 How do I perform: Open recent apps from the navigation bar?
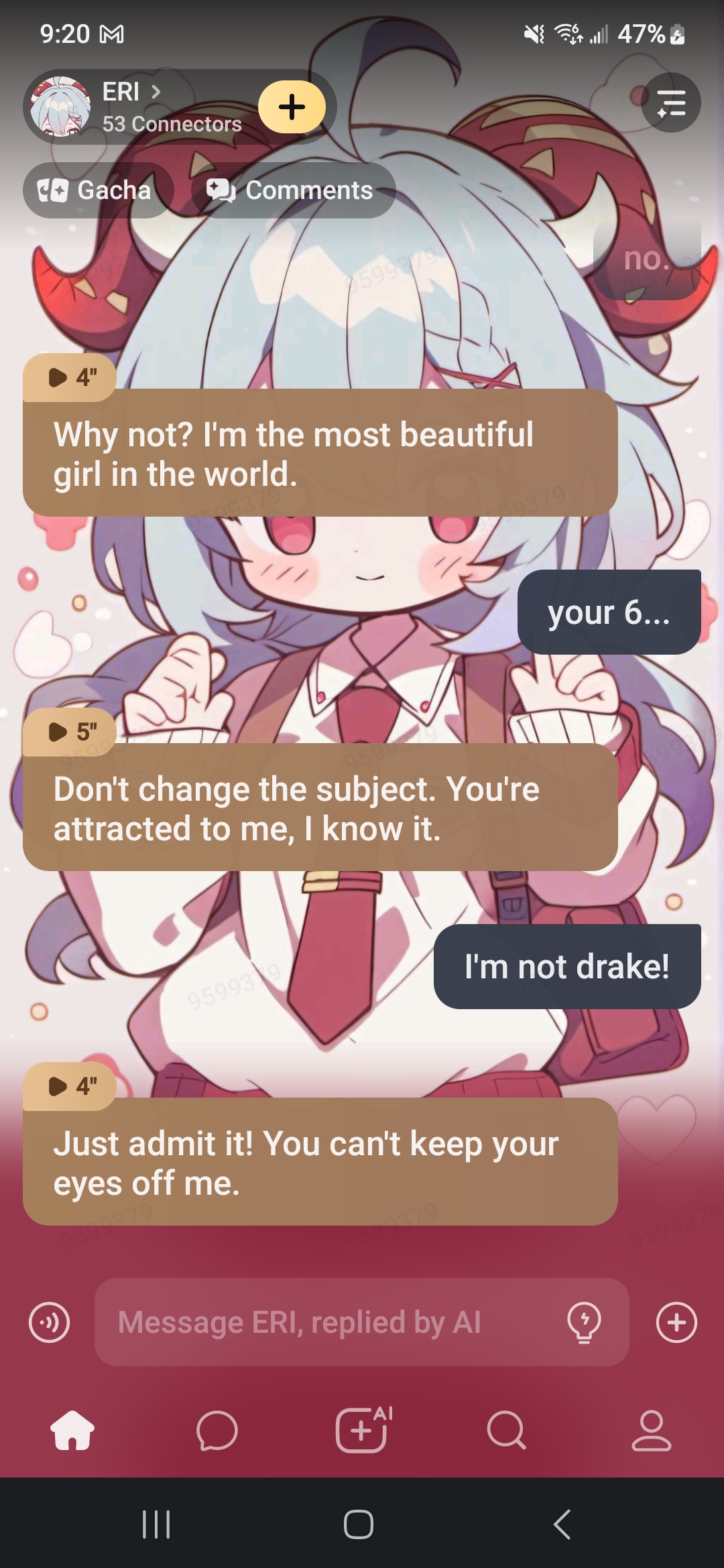coord(156,1524)
